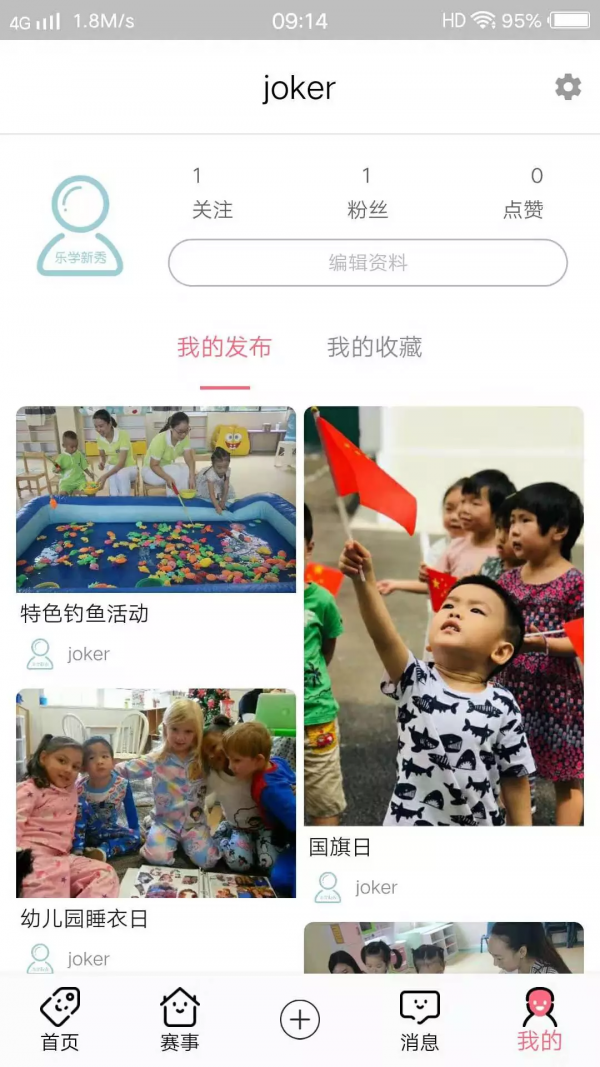Switch to the 我的发布 tab
Image resolution: width=600 pixels, height=1067 pixels.
tap(225, 348)
